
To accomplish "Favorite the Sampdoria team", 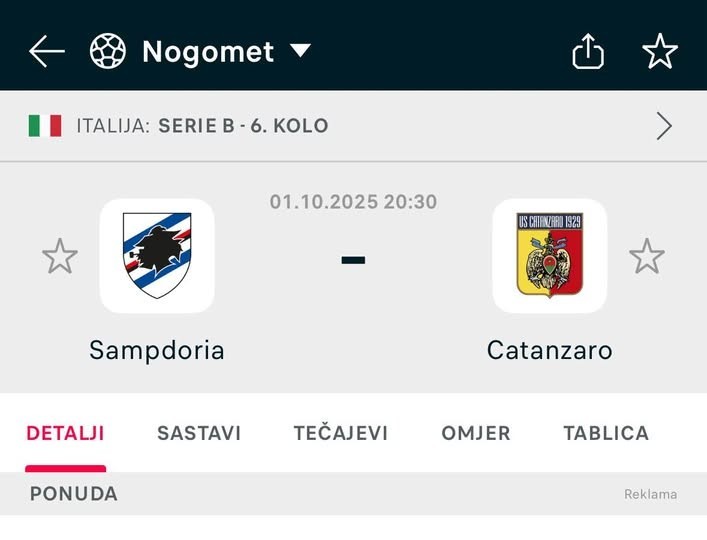I will pyautogui.click(x=60, y=257).
